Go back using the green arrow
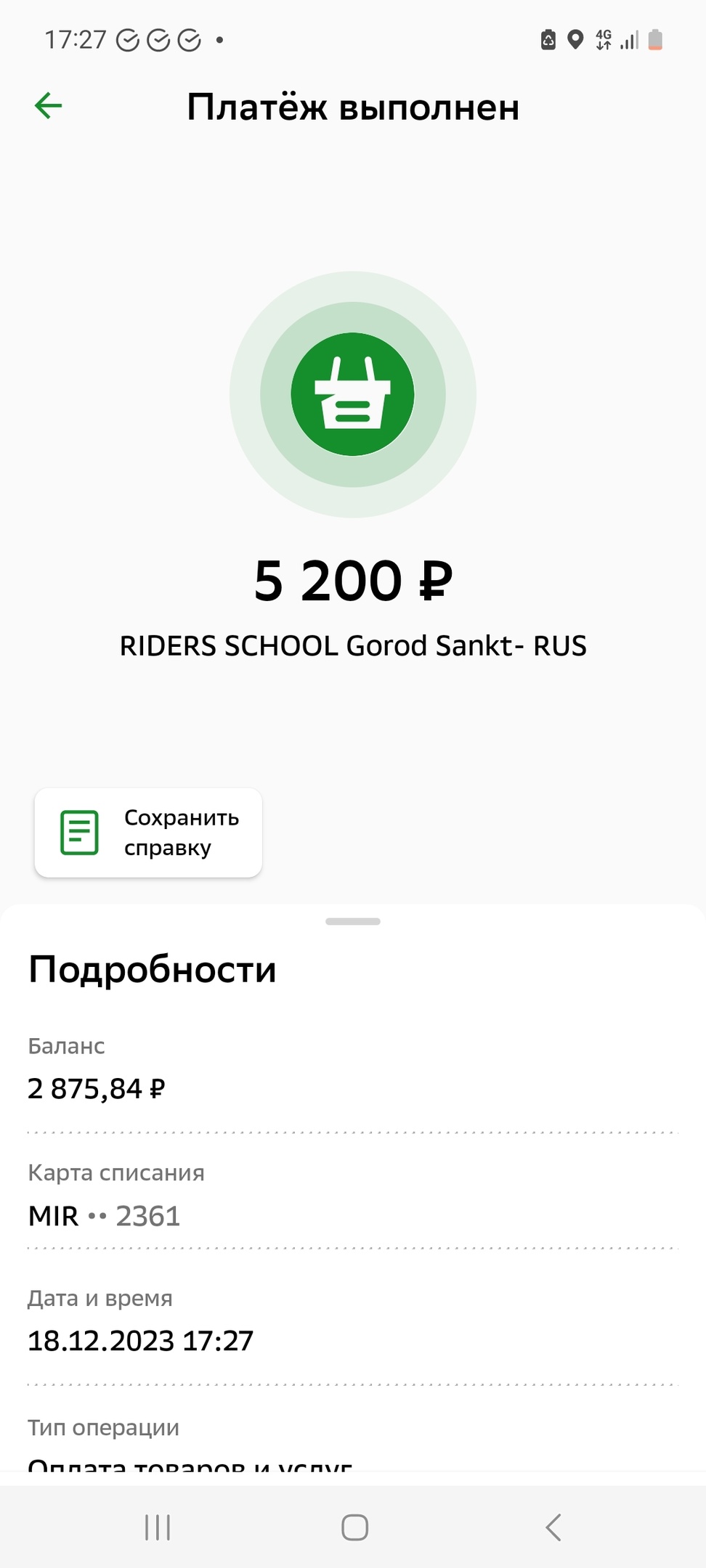Image resolution: width=706 pixels, height=1568 pixels. coord(49,106)
